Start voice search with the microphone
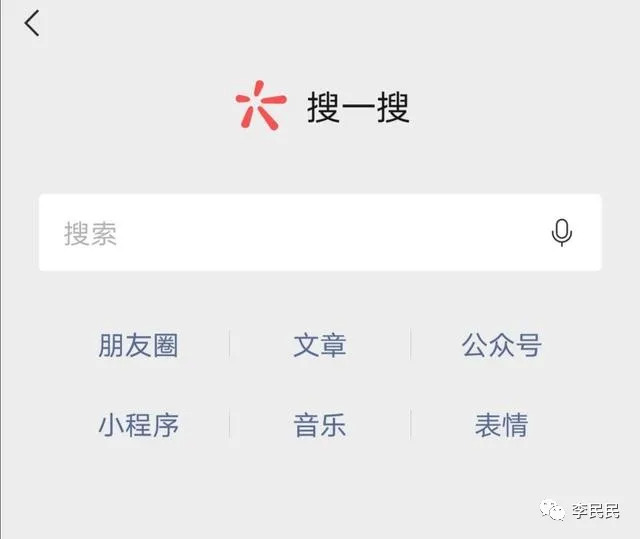This screenshot has width=640, height=539. coord(562,233)
